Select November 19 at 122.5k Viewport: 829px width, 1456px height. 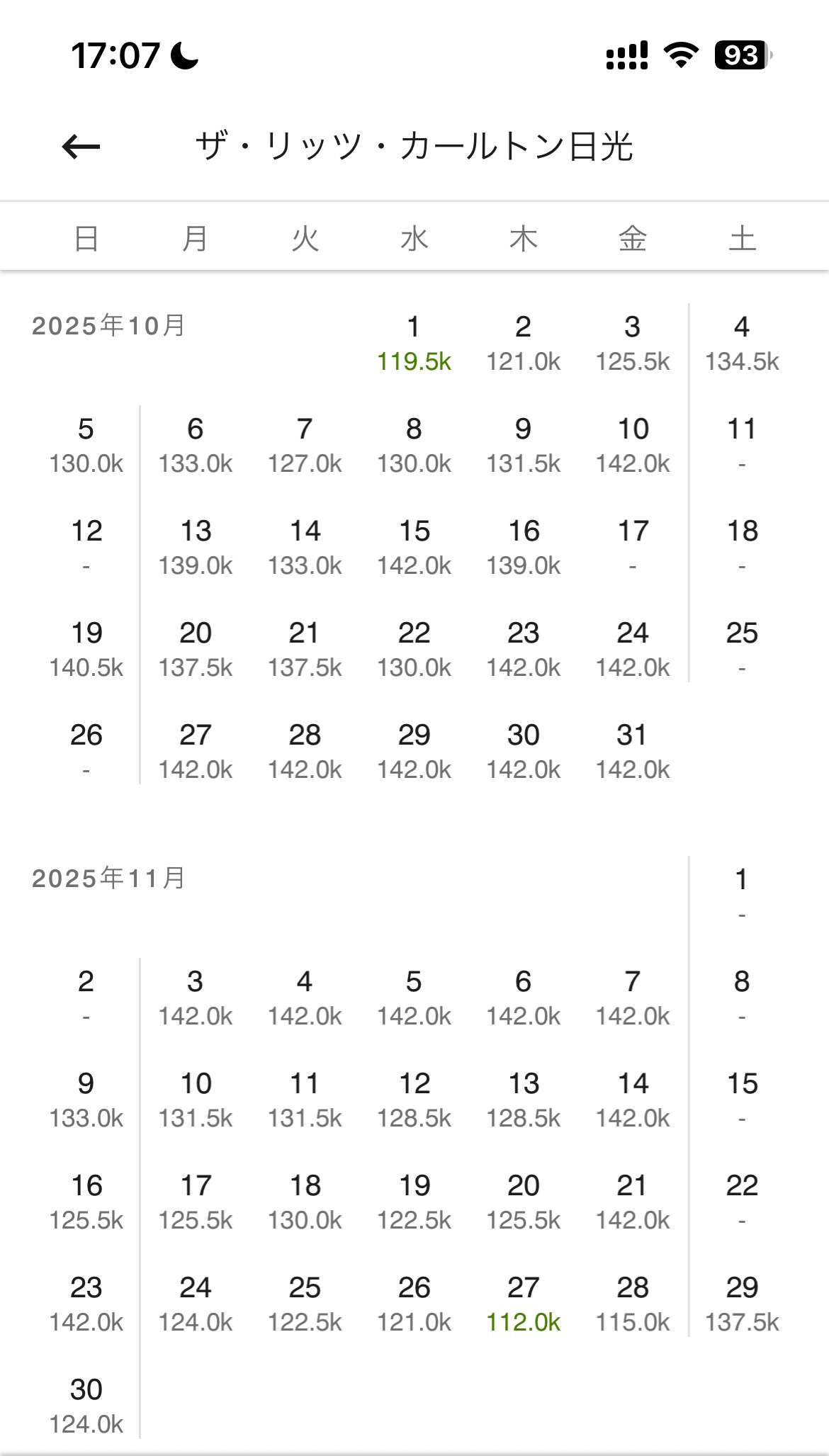point(414,1202)
